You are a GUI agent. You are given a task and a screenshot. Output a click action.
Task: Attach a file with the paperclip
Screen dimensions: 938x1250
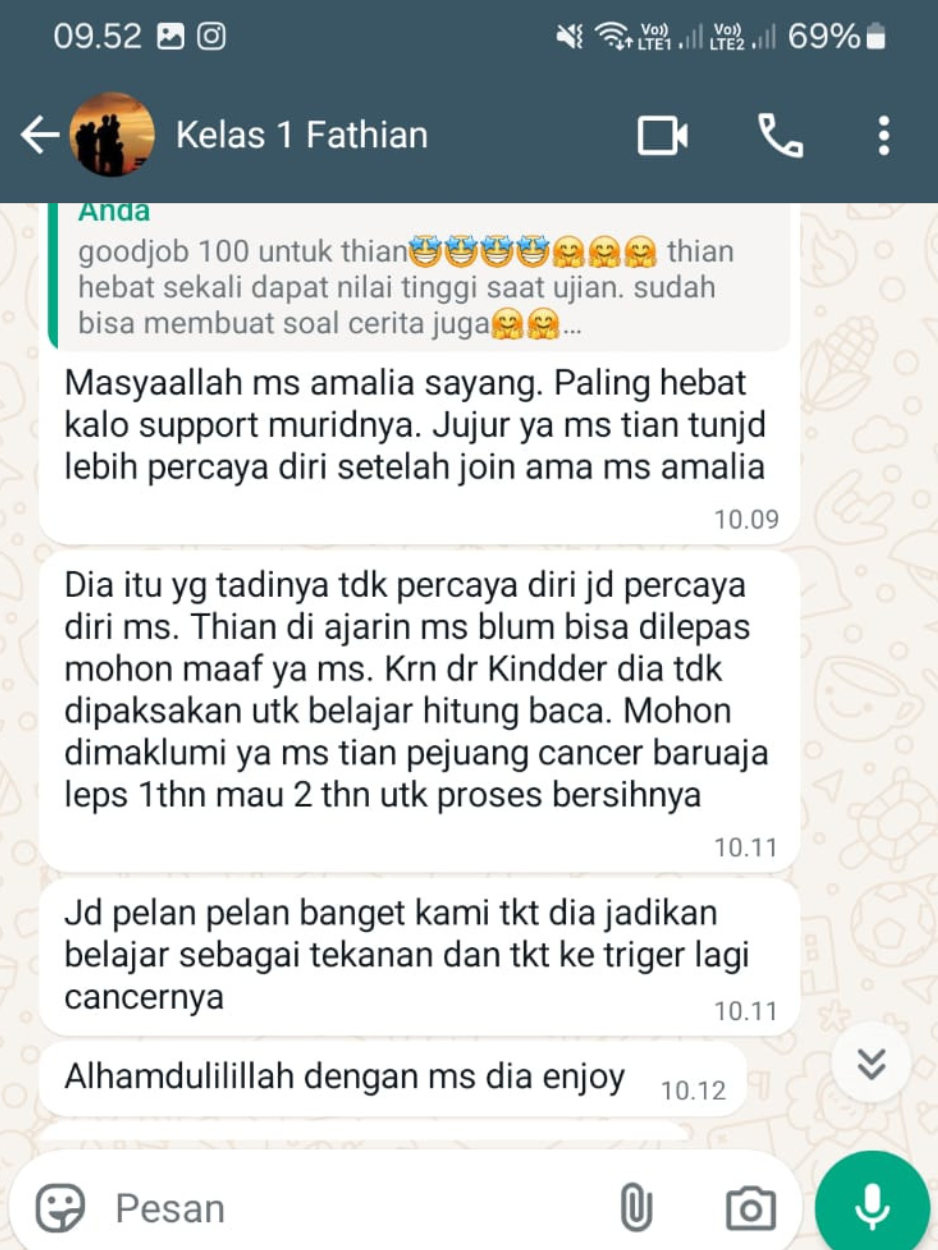(636, 1208)
